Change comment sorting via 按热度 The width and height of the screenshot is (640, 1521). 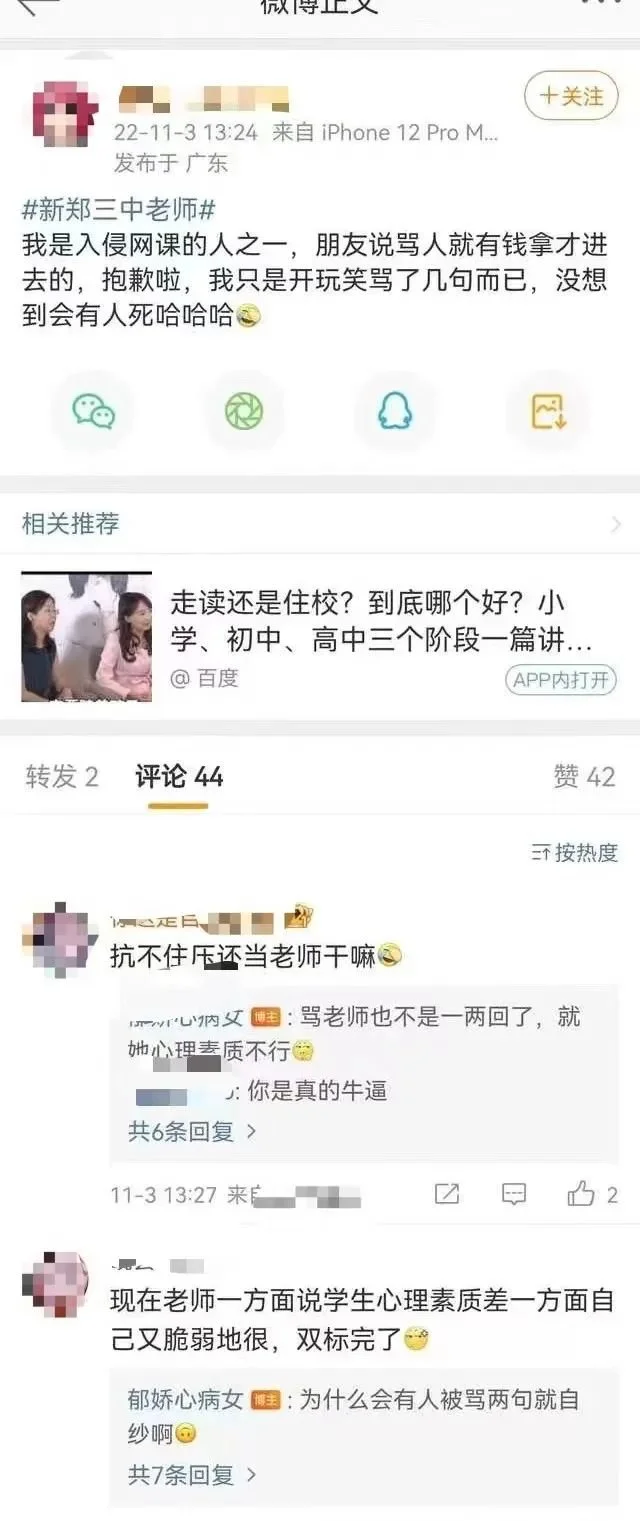click(575, 852)
